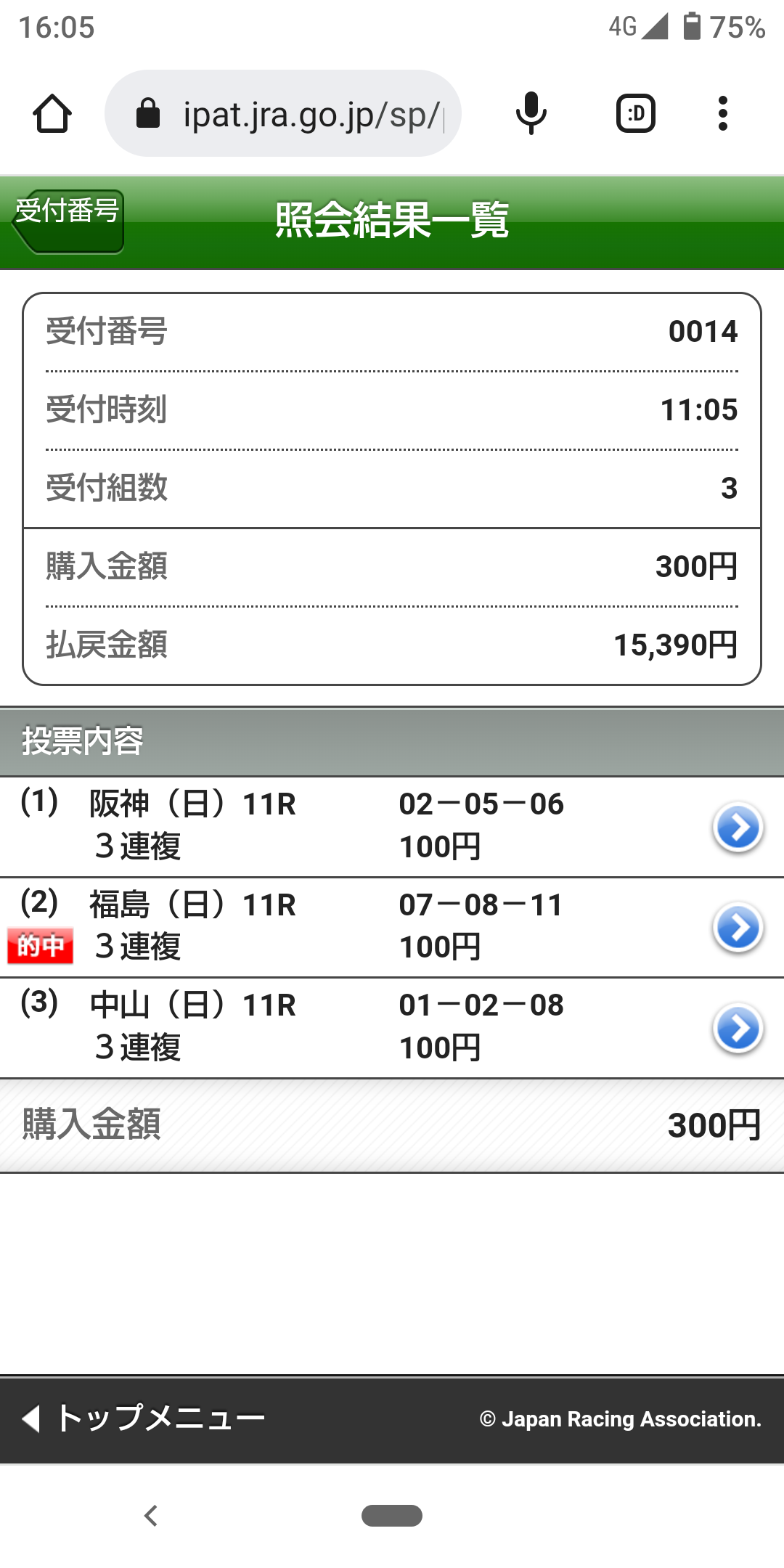Tap system back arrow
The height and width of the screenshot is (1568, 784).
pos(151,1516)
